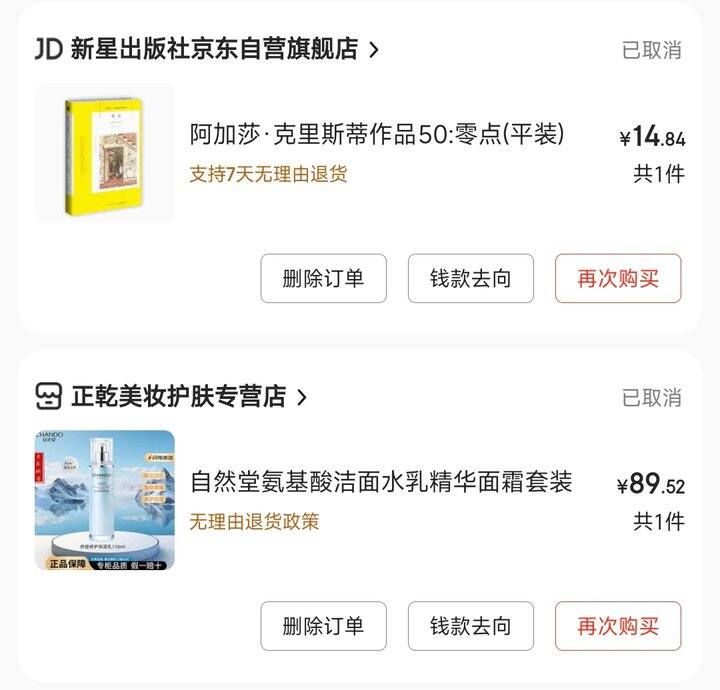Screen dimensions: 720x690
Task: Open the 阿加莎·克里斯蒂 book product image
Action: coord(104,152)
